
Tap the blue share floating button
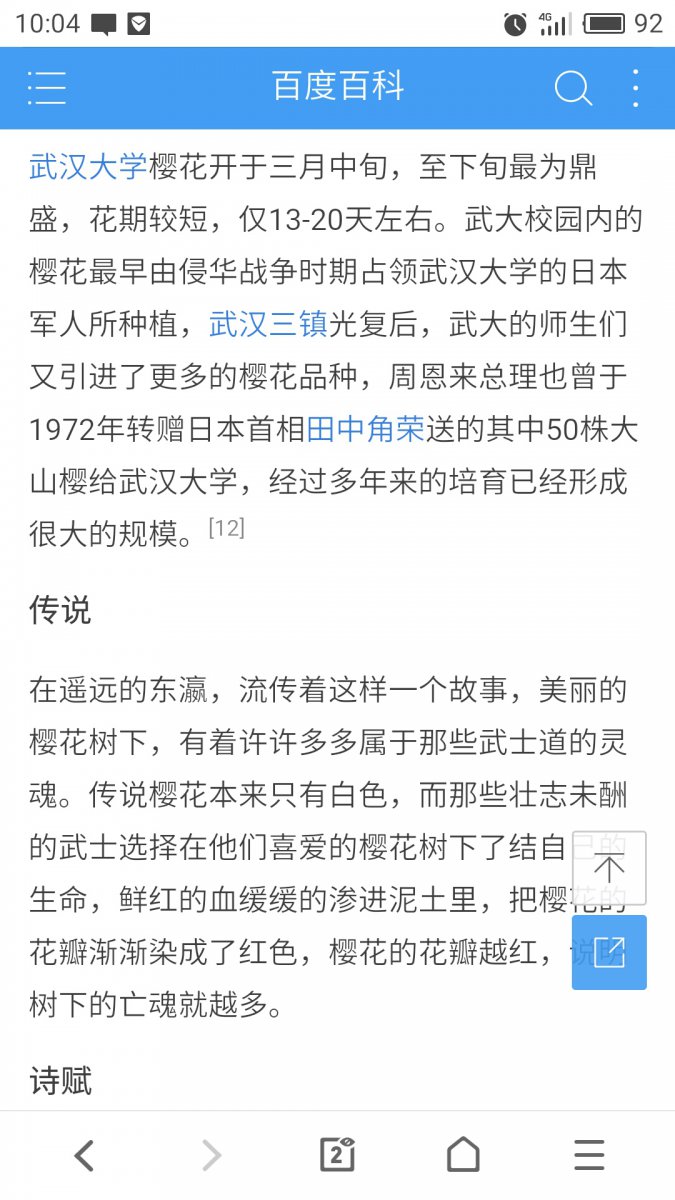coord(609,952)
